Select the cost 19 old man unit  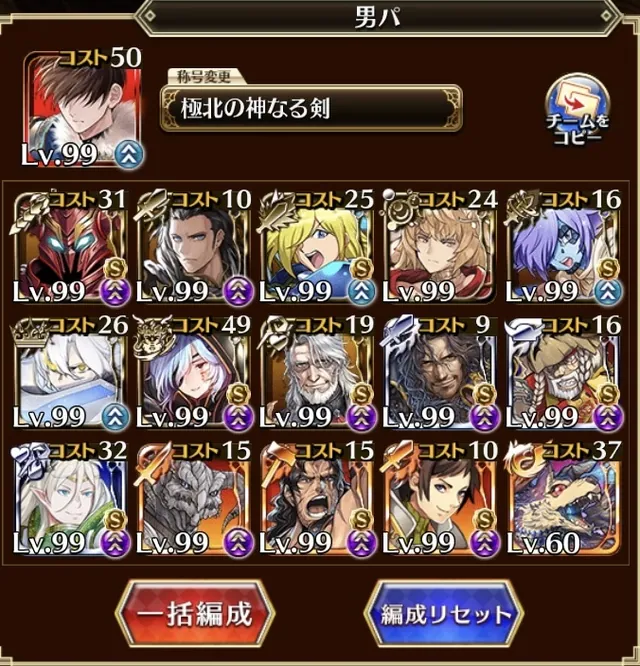coord(318,371)
